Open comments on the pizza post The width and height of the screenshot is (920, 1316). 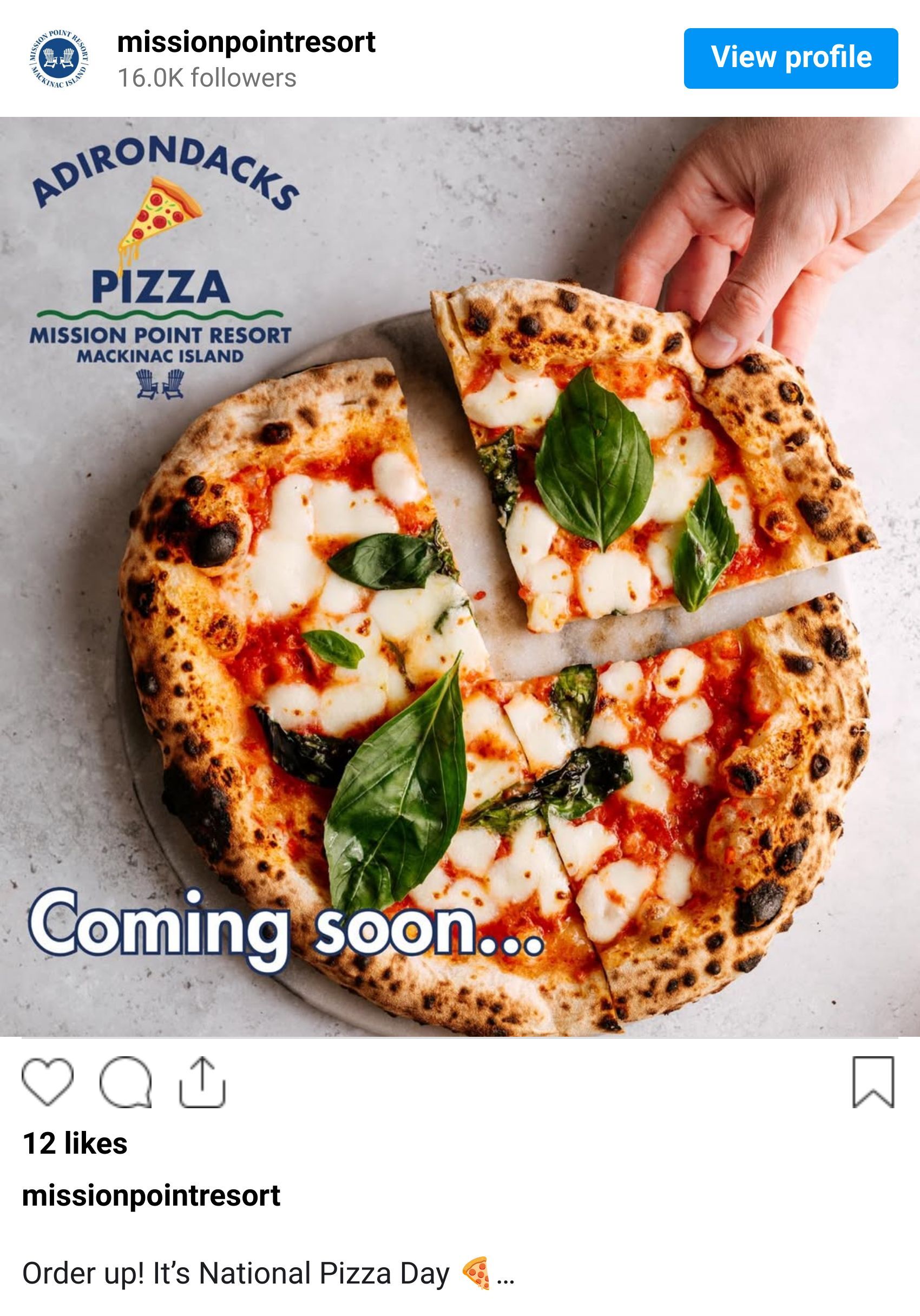(x=126, y=1081)
